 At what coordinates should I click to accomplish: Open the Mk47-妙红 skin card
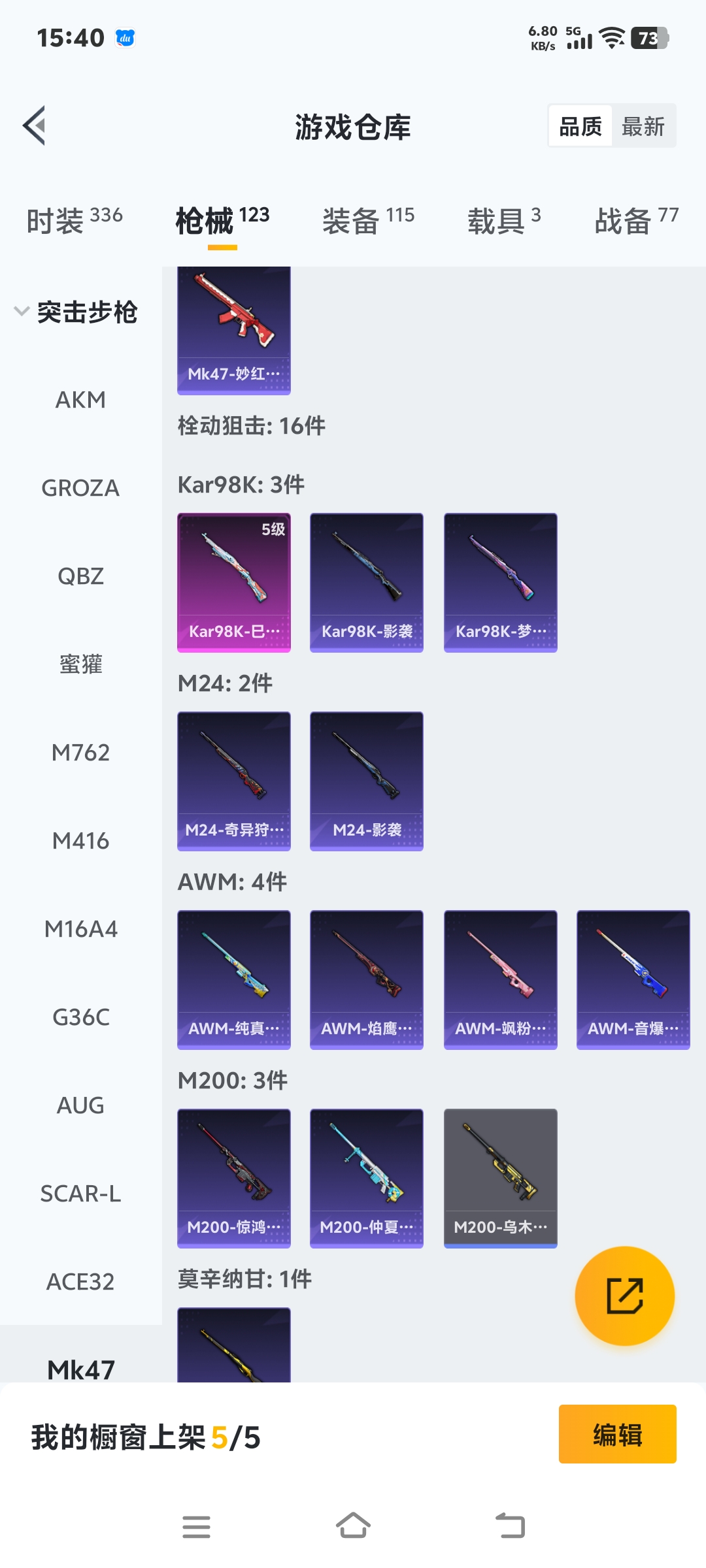point(234,330)
